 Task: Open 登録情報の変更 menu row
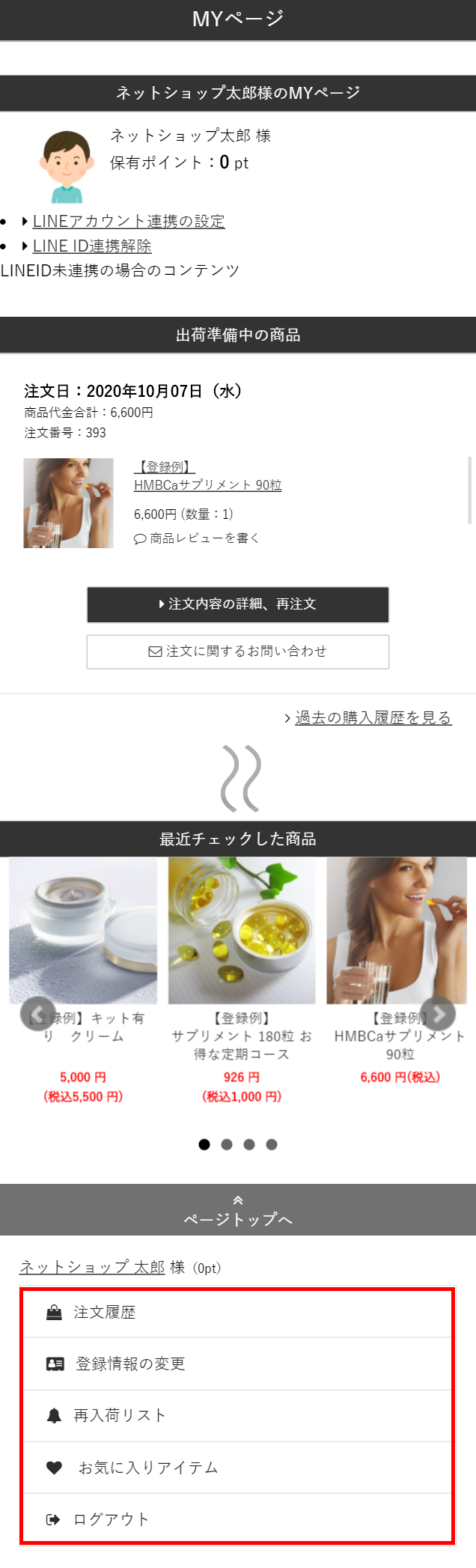[237, 1364]
